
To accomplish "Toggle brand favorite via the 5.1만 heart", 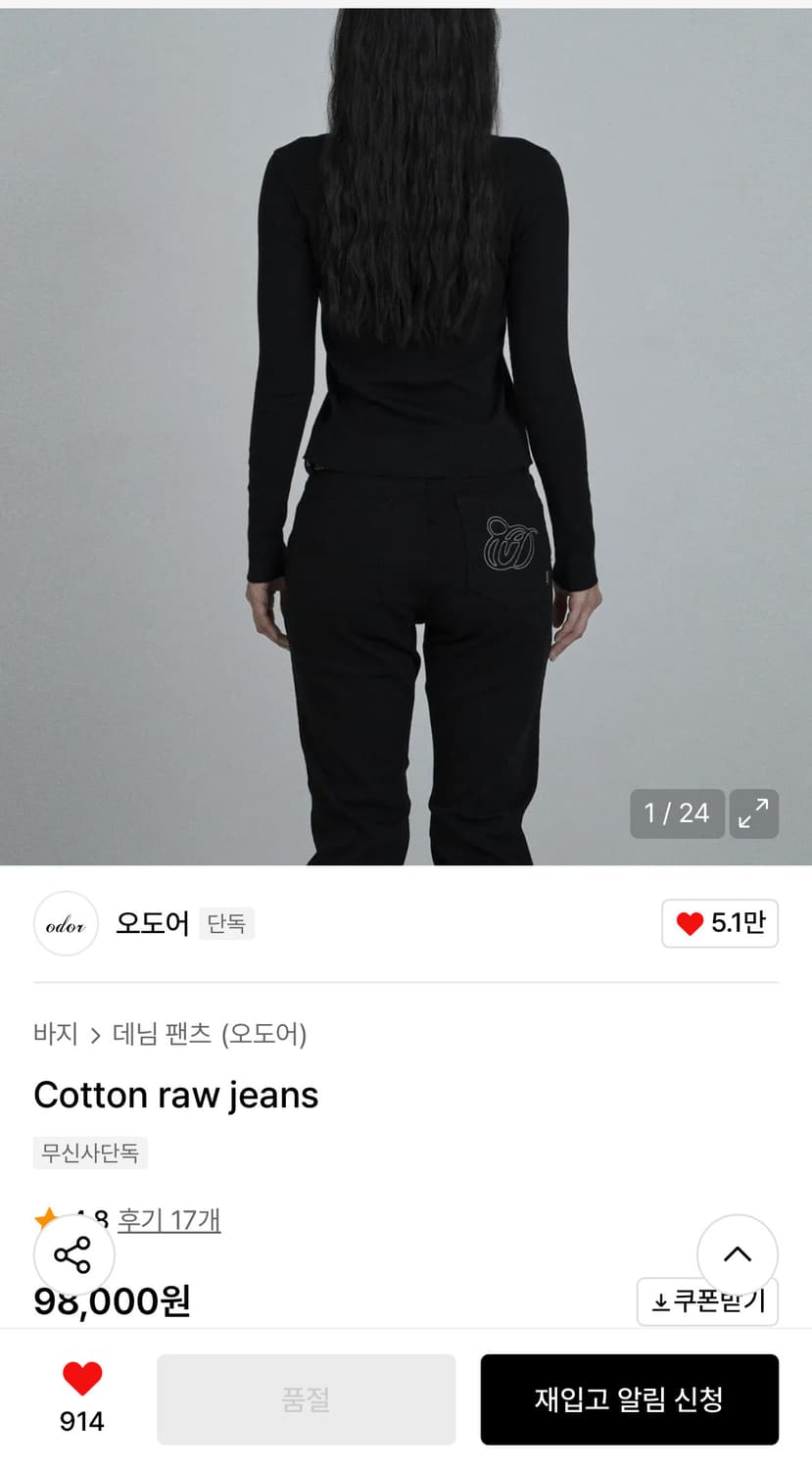I will point(720,922).
